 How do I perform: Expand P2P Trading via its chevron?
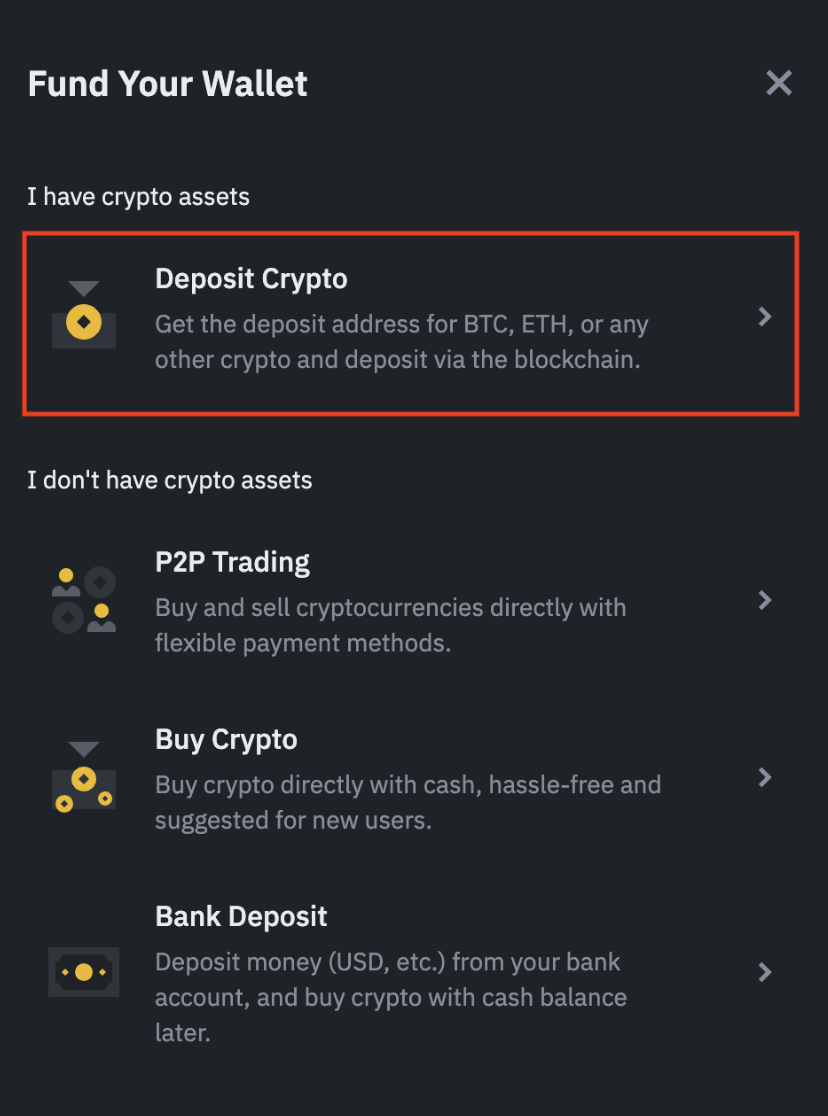click(x=764, y=600)
